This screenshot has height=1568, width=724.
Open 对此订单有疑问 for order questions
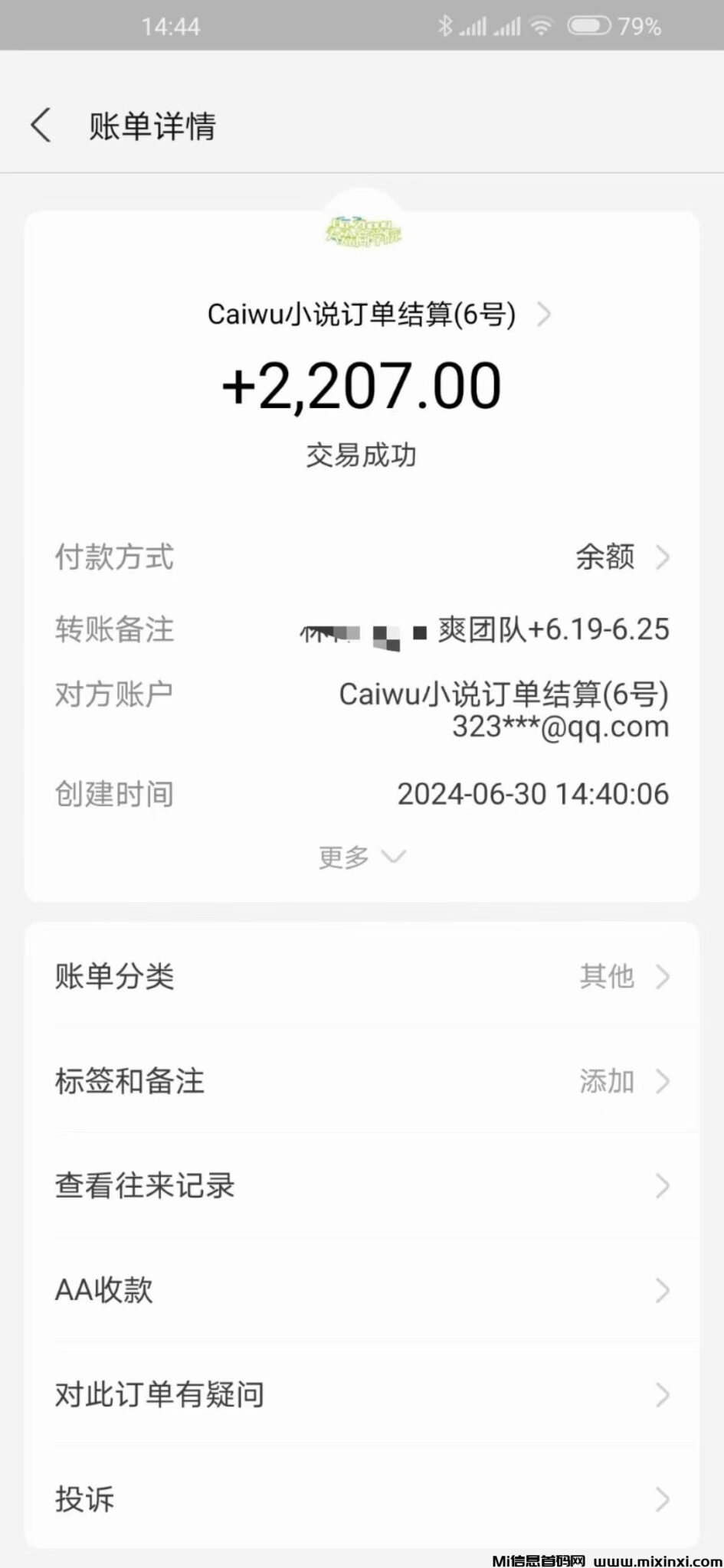click(362, 1395)
